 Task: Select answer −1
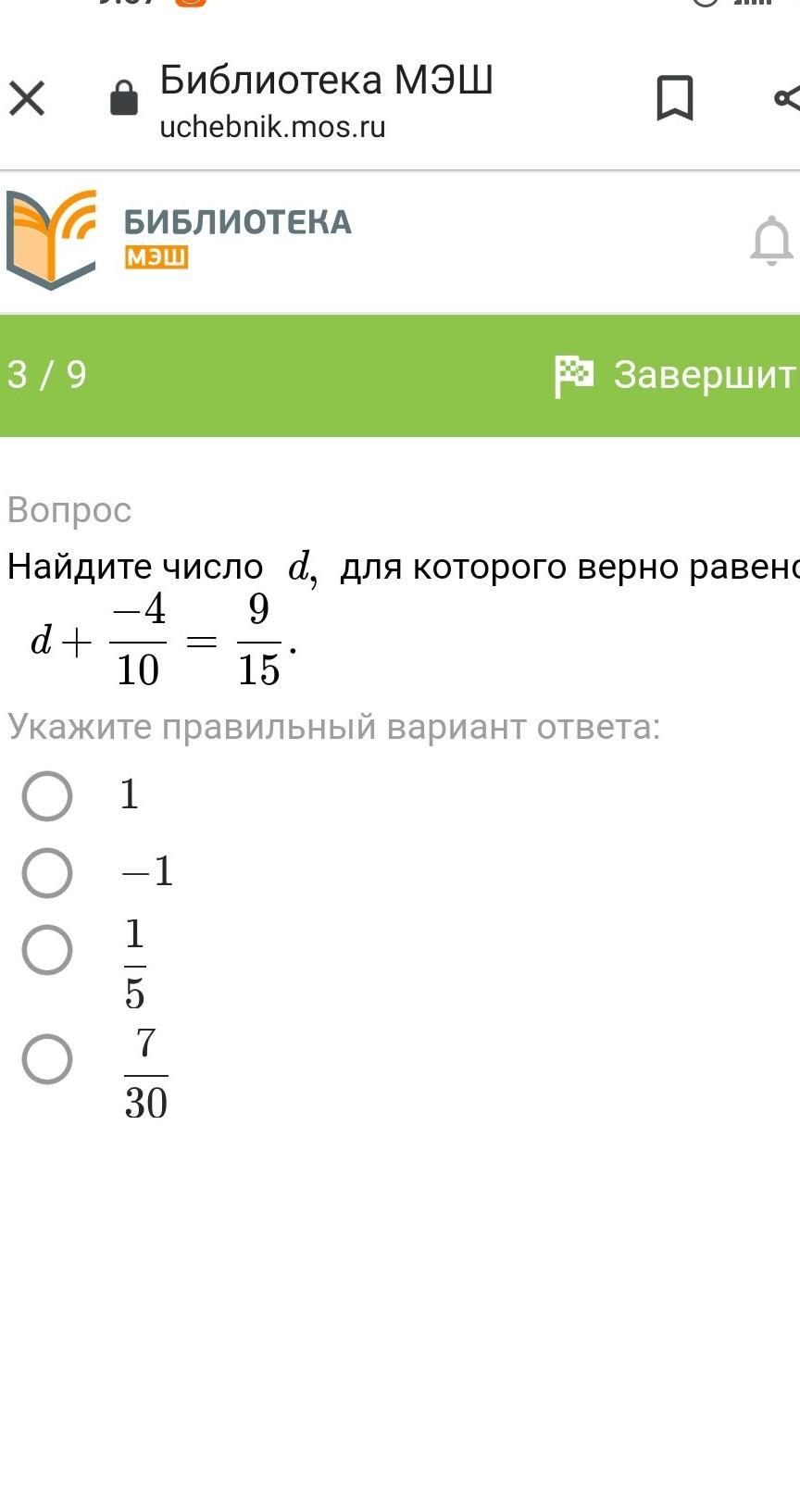click(47, 873)
